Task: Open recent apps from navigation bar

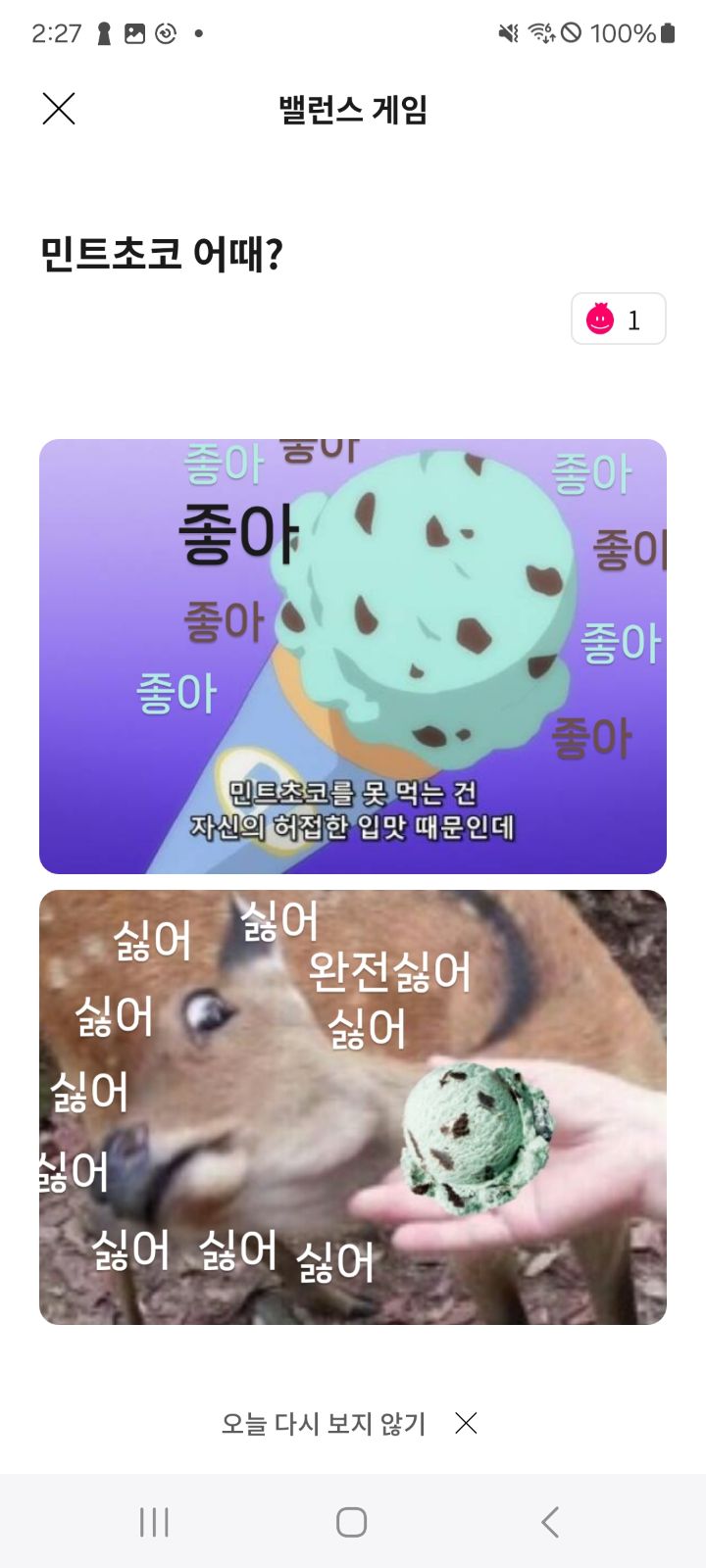Action: pos(154,1522)
